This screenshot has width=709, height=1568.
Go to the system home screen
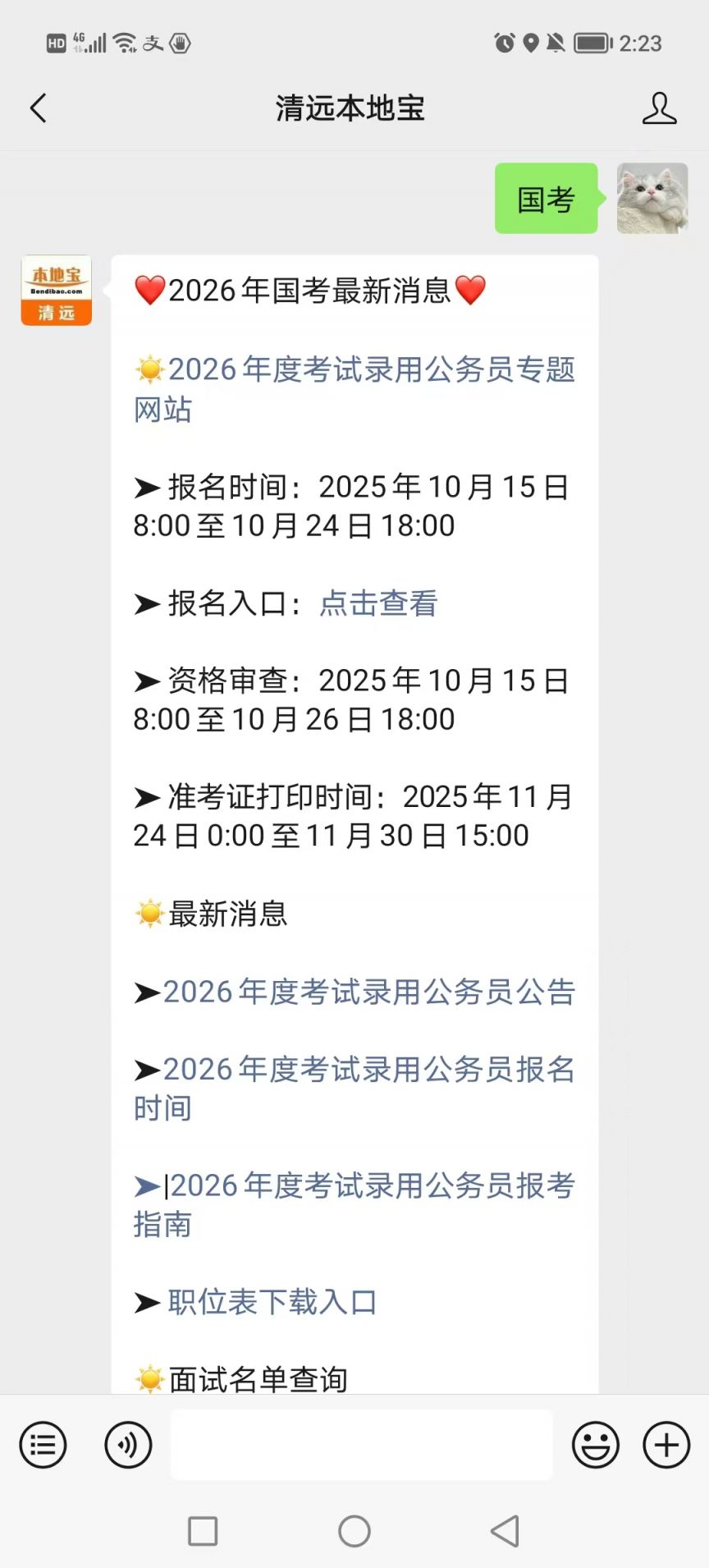tap(354, 1531)
